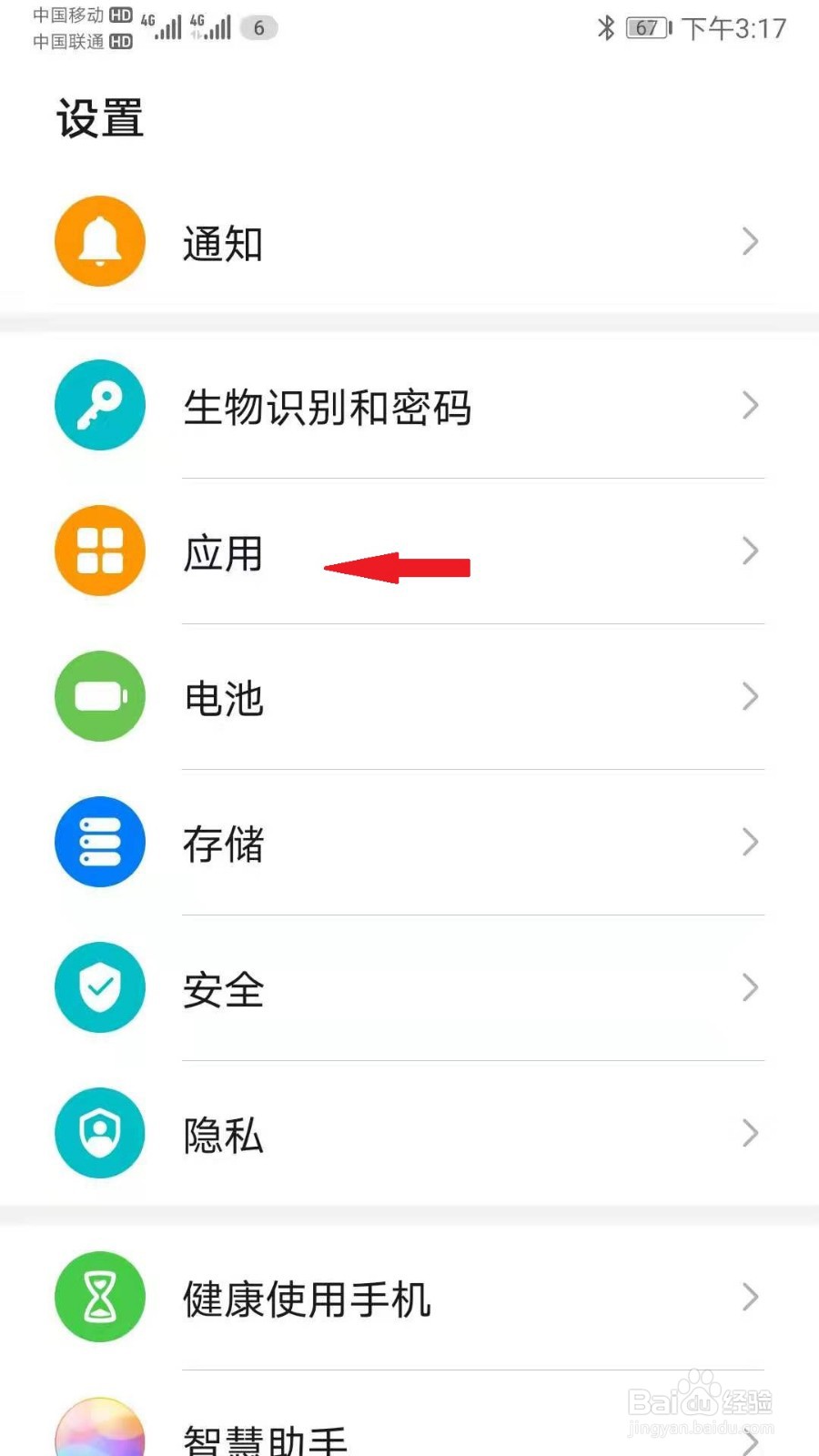Image resolution: width=819 pixels, height=1456 pixels.
Task: Tap the green battery icon
Action: (x=100, y=696)
